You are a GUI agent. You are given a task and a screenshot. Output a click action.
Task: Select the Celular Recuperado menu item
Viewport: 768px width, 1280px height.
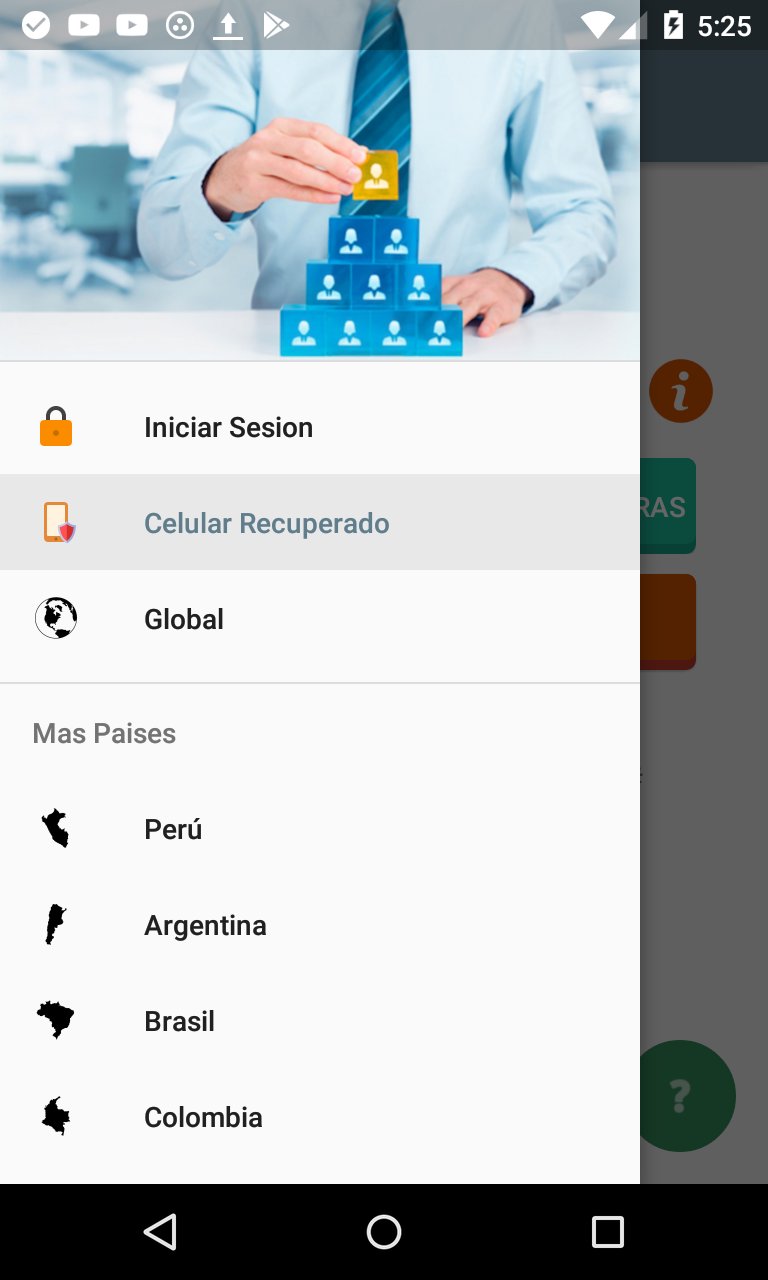[320, 523]
